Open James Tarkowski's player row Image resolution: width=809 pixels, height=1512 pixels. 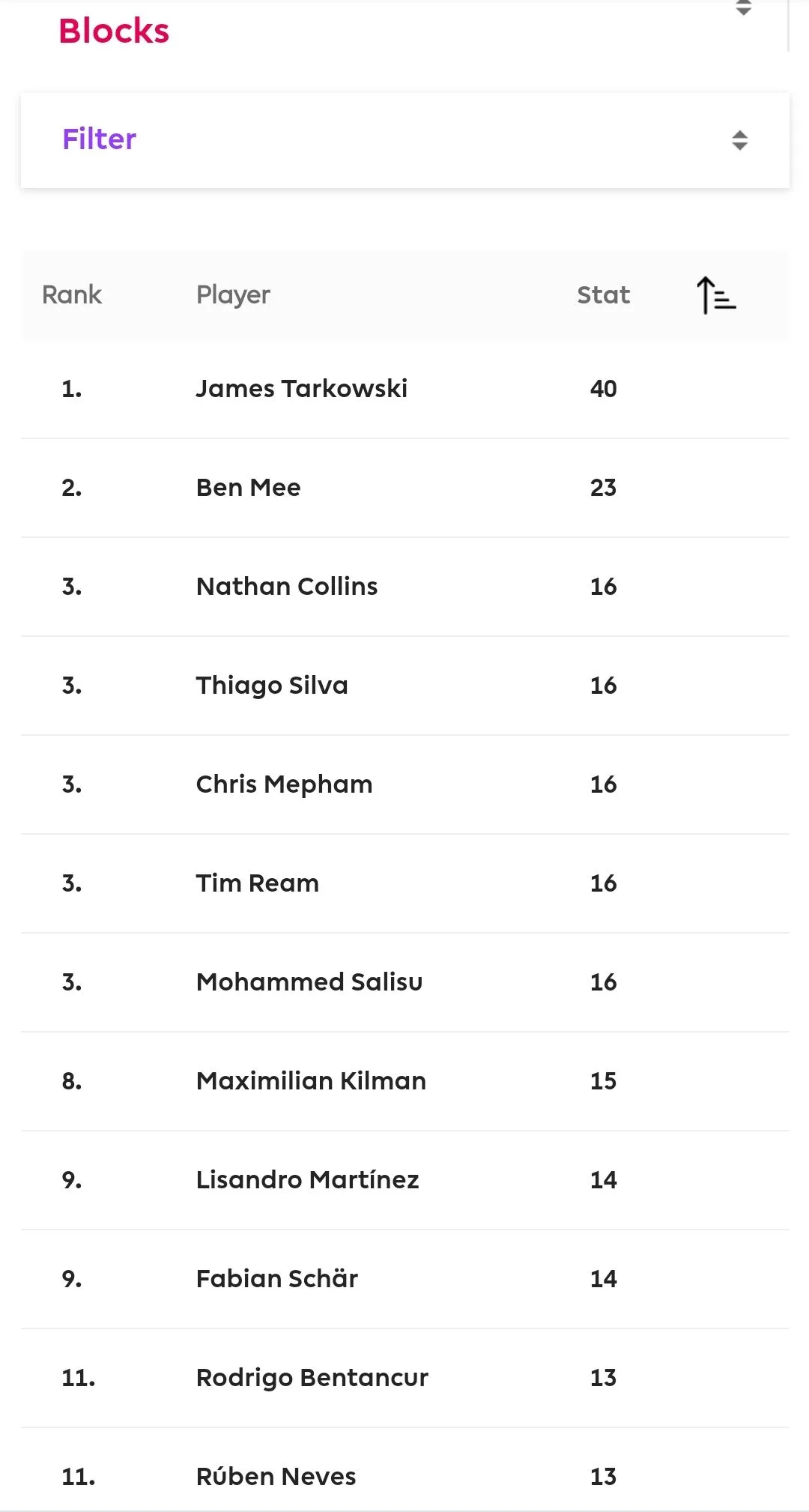pos(301,389)
